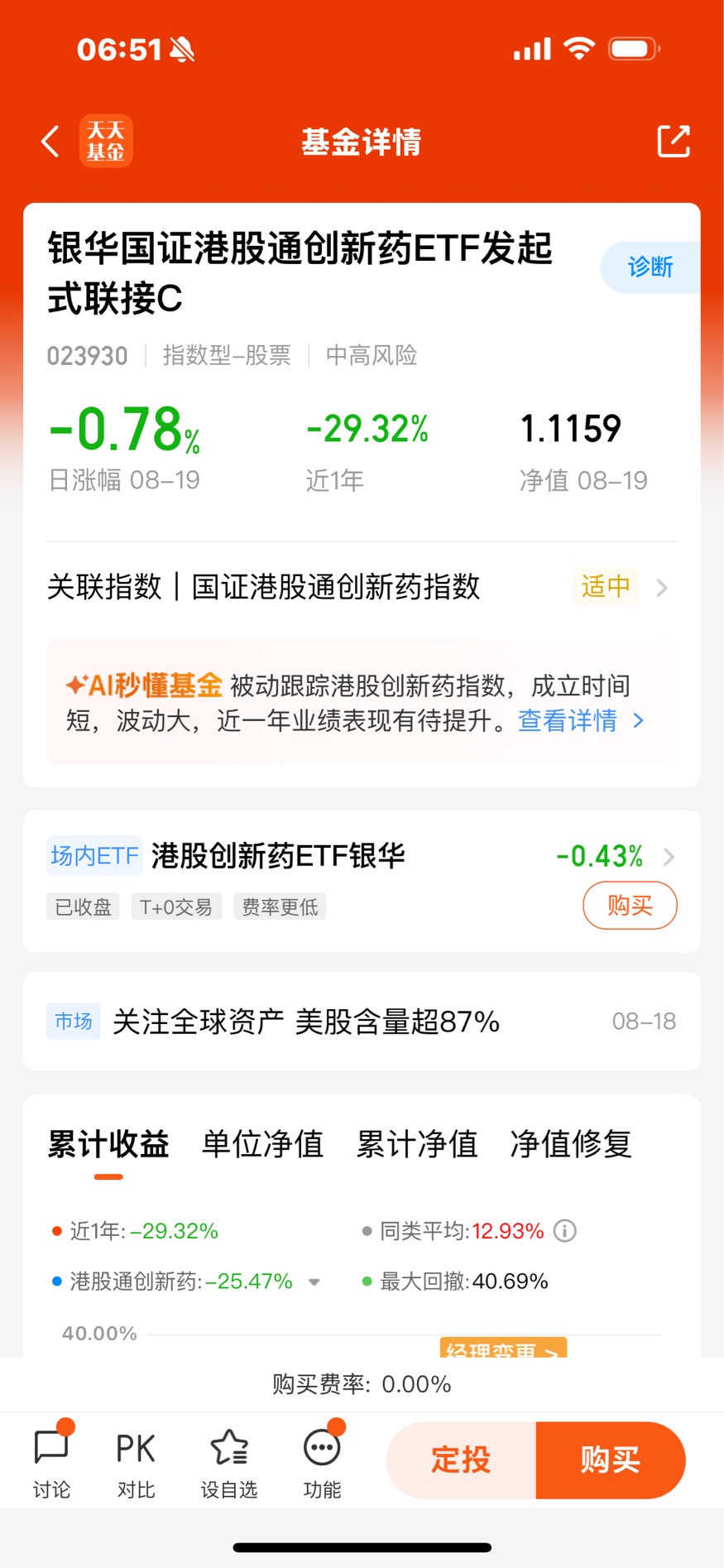Expand 港股通创新药 benchmark dropdown
Image resolution: width=724 pixels, height=1568 pixels.
coord(314,1282)
